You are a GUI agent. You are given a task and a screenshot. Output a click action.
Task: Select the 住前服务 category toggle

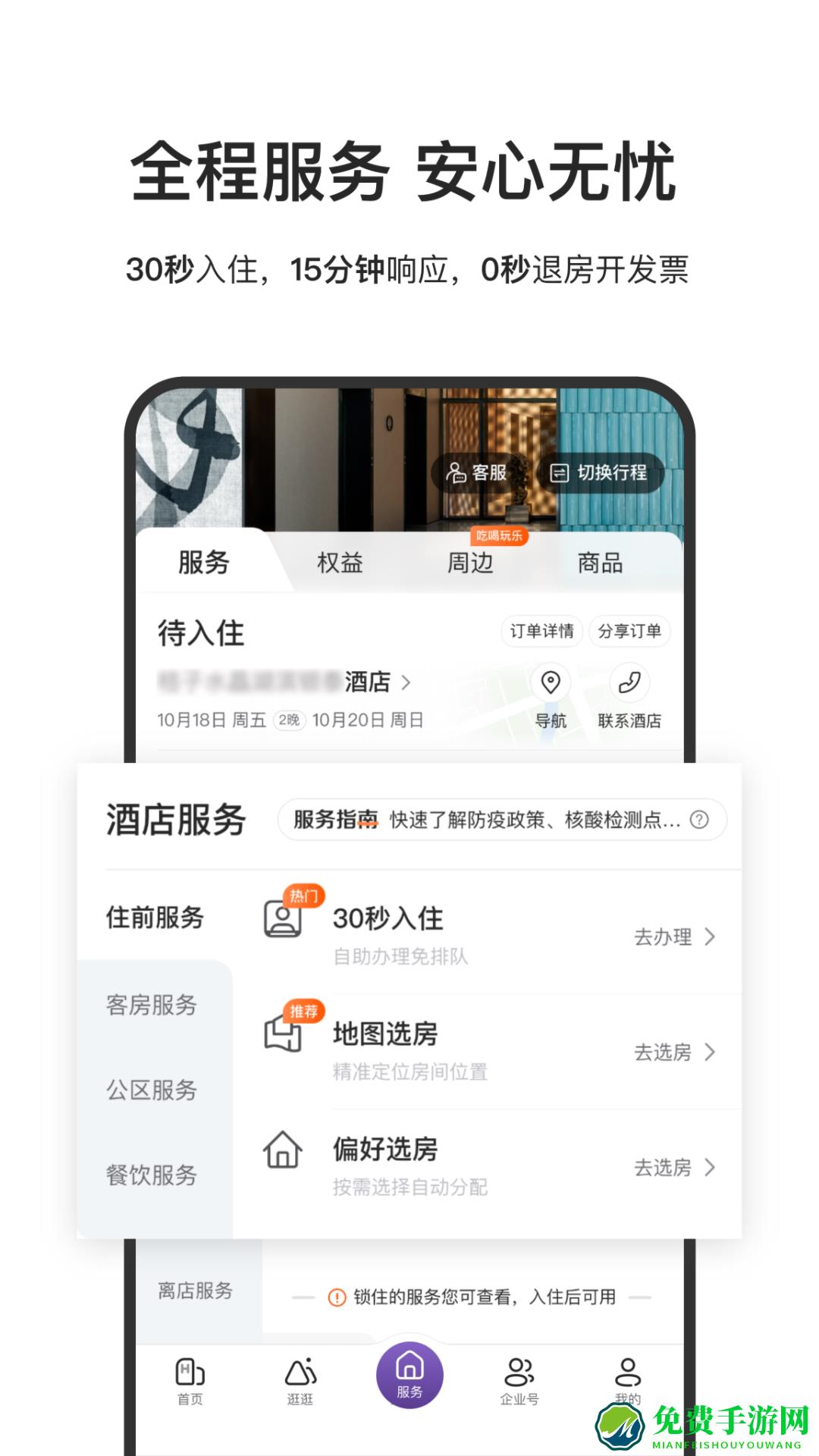point(155,917)
